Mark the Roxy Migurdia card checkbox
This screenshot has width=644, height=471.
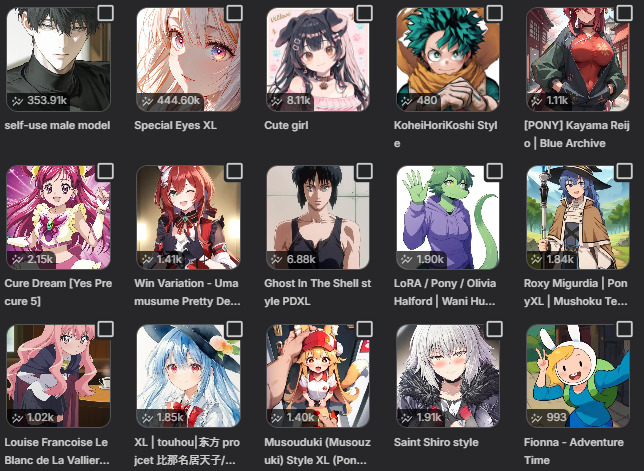pos(624,171)
